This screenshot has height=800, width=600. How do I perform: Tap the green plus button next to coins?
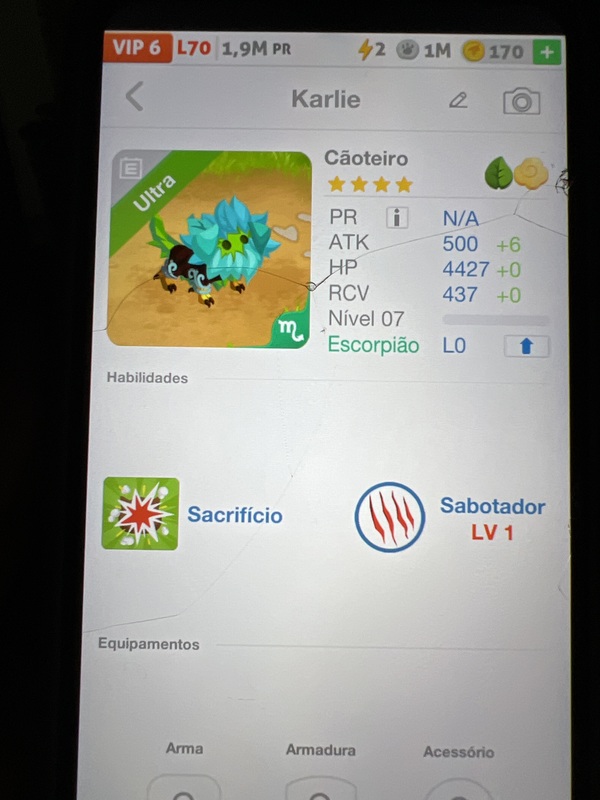546,50
